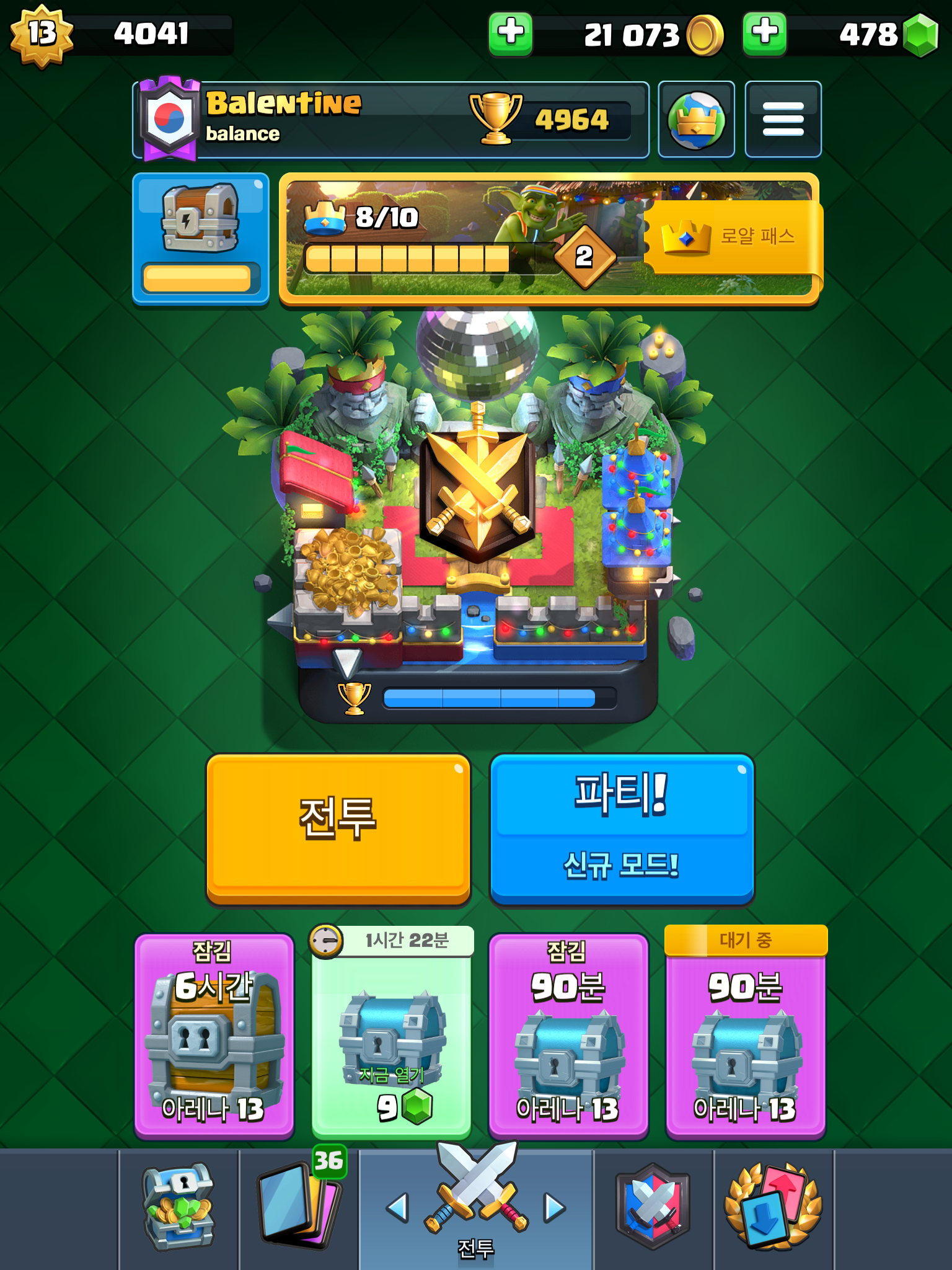Switch to the tournaments events tab
The height and width of the screenshot is (1270, 952).
773,1208
